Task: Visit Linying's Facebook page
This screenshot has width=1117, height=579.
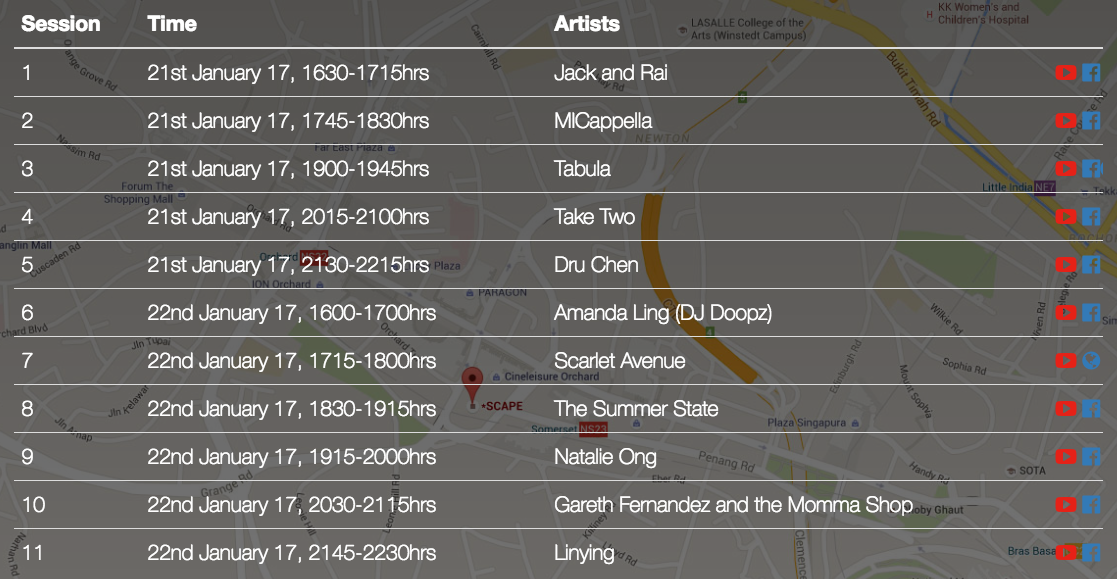Action: (x=1091, y=553)
